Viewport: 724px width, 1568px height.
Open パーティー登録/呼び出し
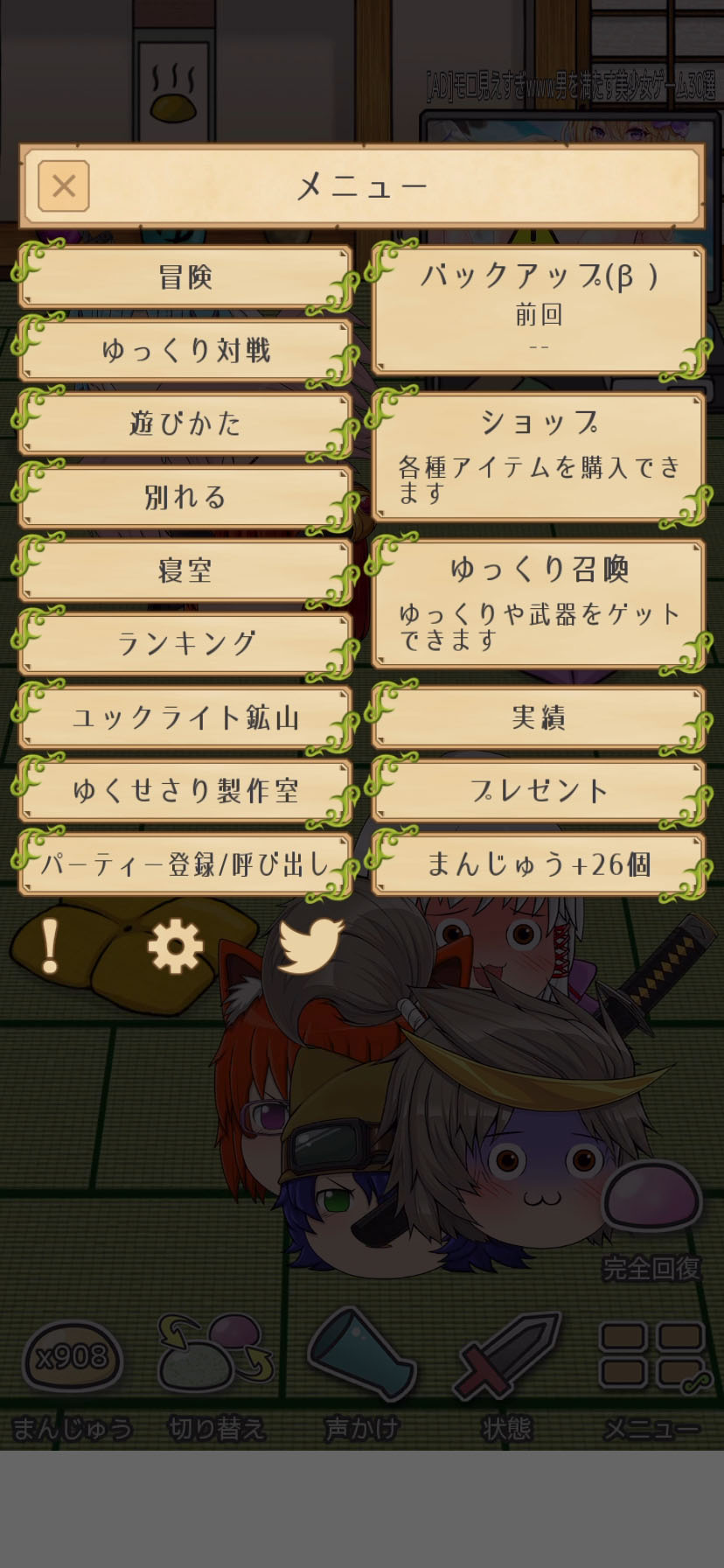(x=185, y=865)
